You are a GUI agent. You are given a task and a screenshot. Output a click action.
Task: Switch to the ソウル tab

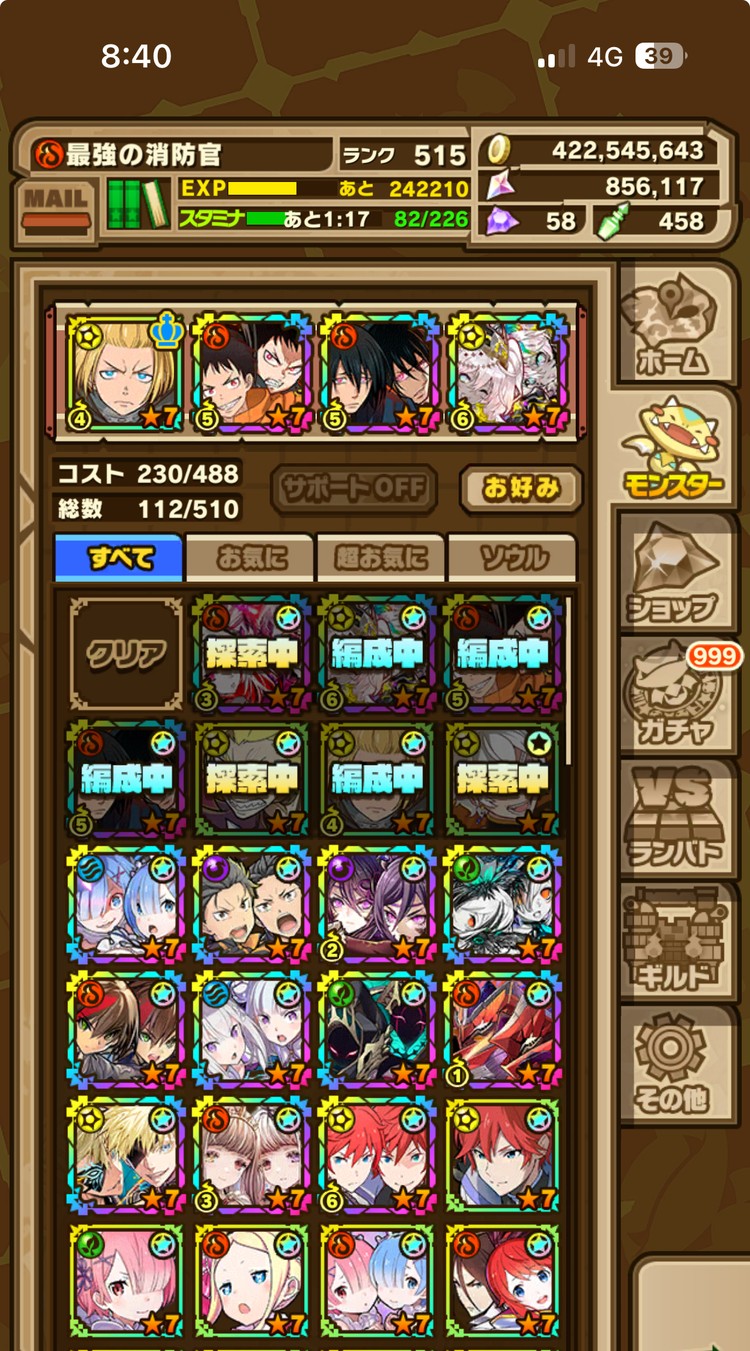(512, 558)
